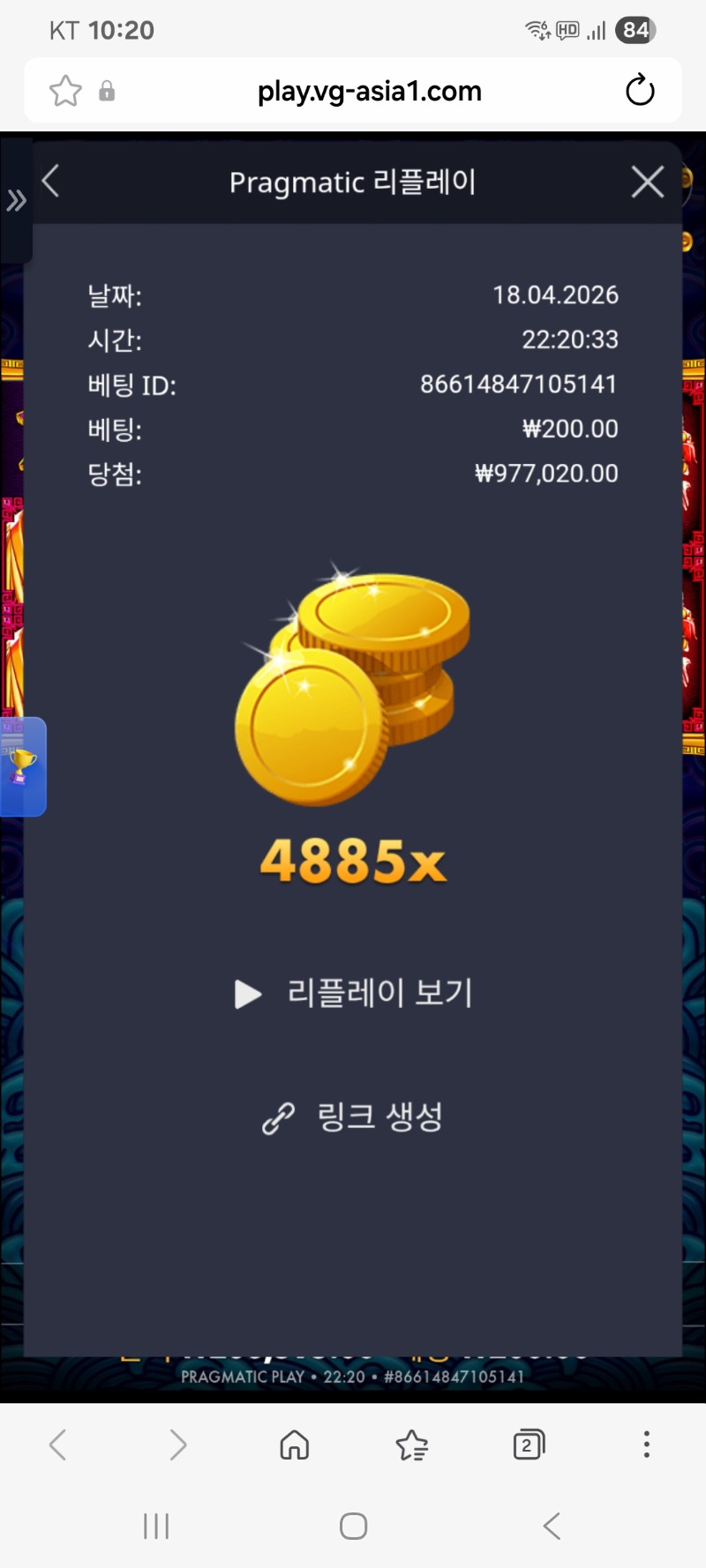The height and width of the screenshot is (1568, 706).
Task: Open the browser bookmarks list
Action: 411,1445
